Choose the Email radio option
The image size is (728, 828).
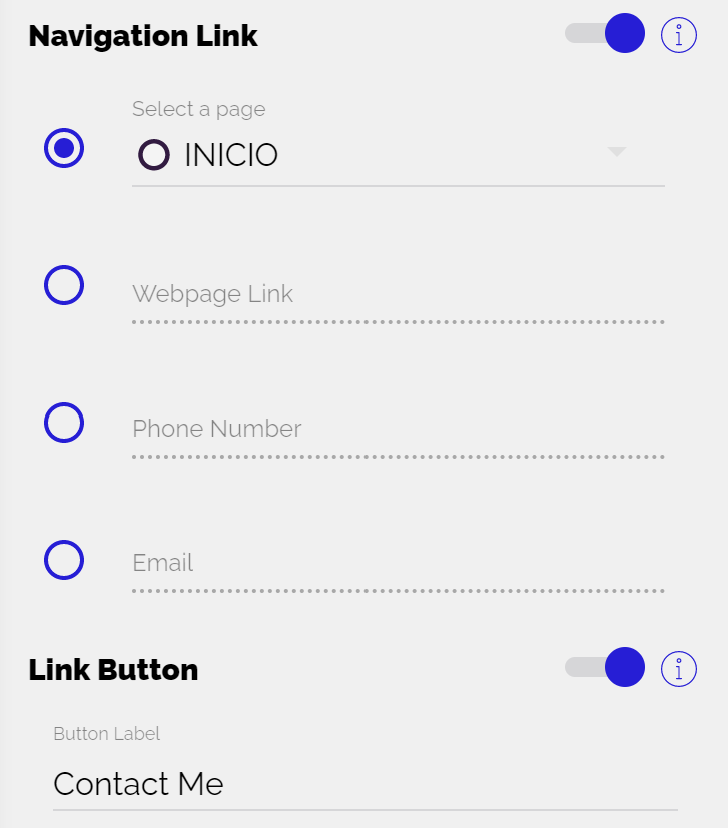[x=64, y=559]
